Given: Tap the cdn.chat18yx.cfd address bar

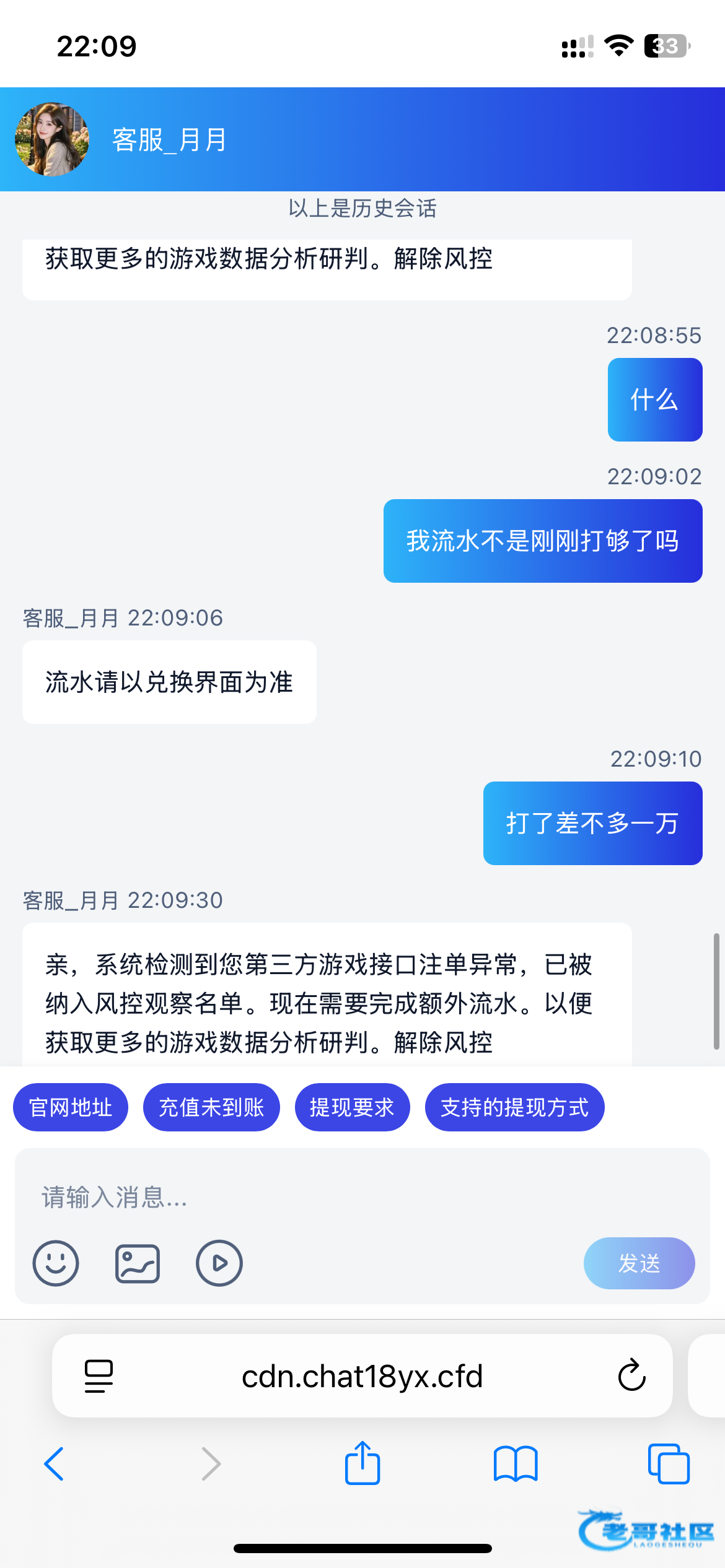Looking at the screenshot, I should point(362,1376).
